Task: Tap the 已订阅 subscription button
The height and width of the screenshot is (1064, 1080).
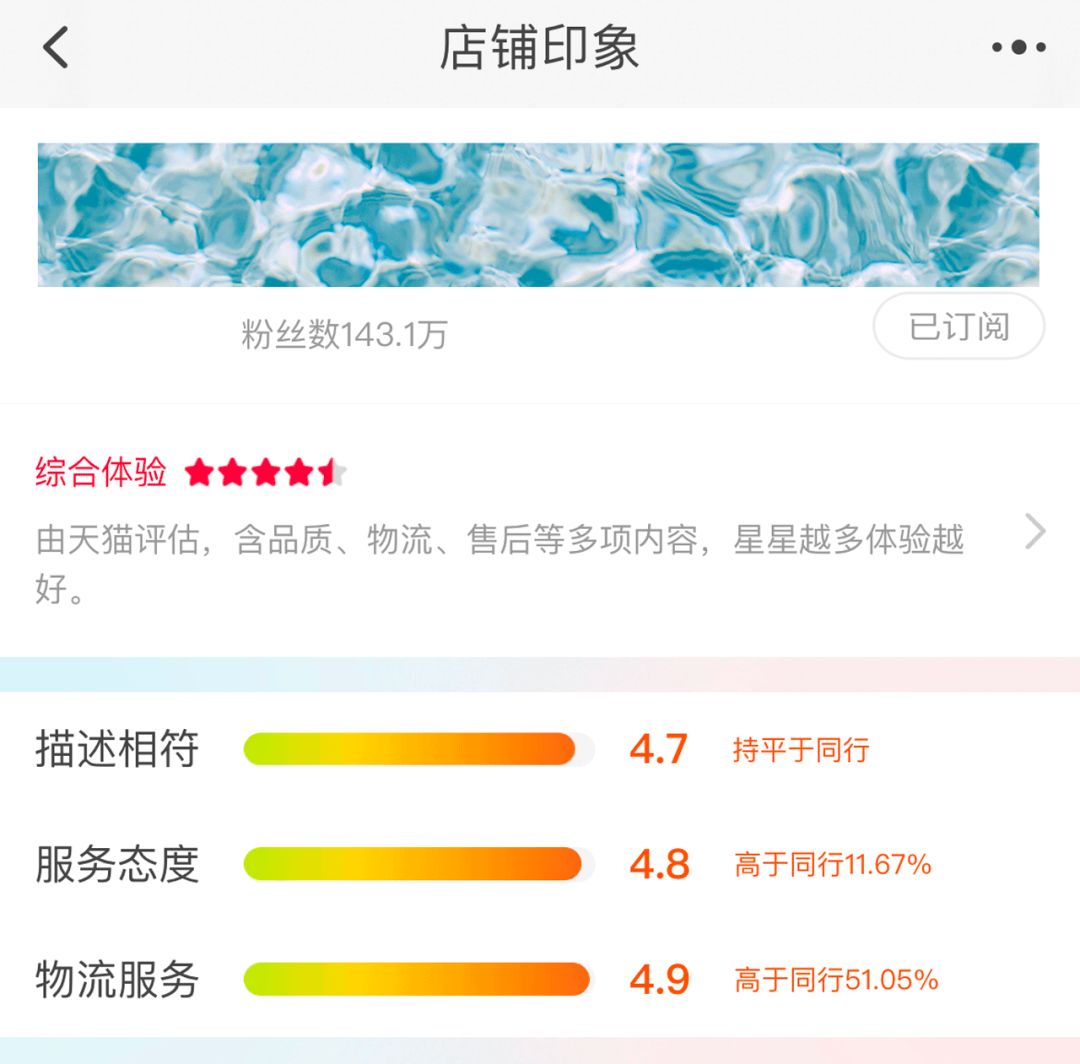Action: tap(958, 327)
